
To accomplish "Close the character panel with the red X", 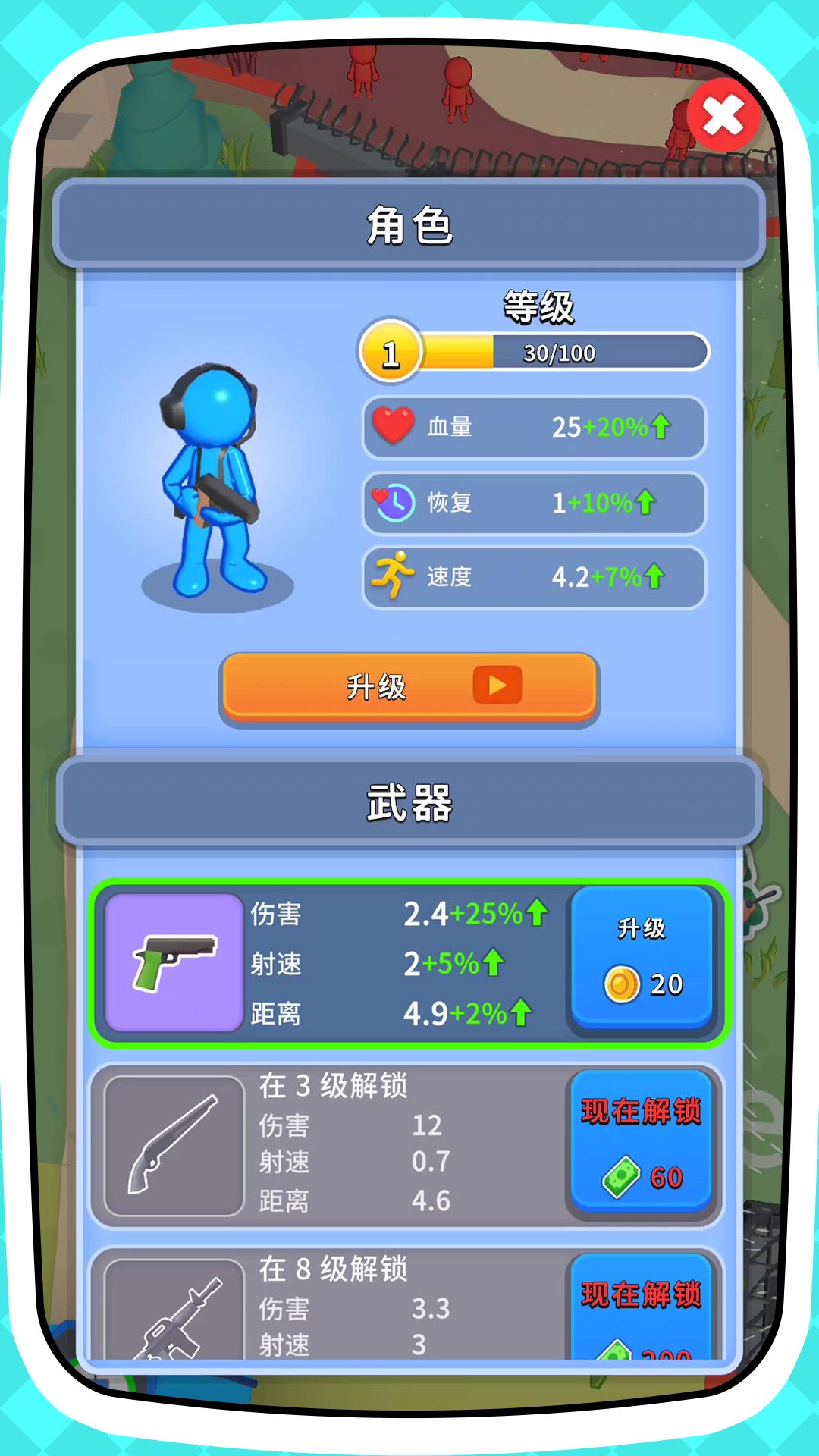I will (723, 116).
